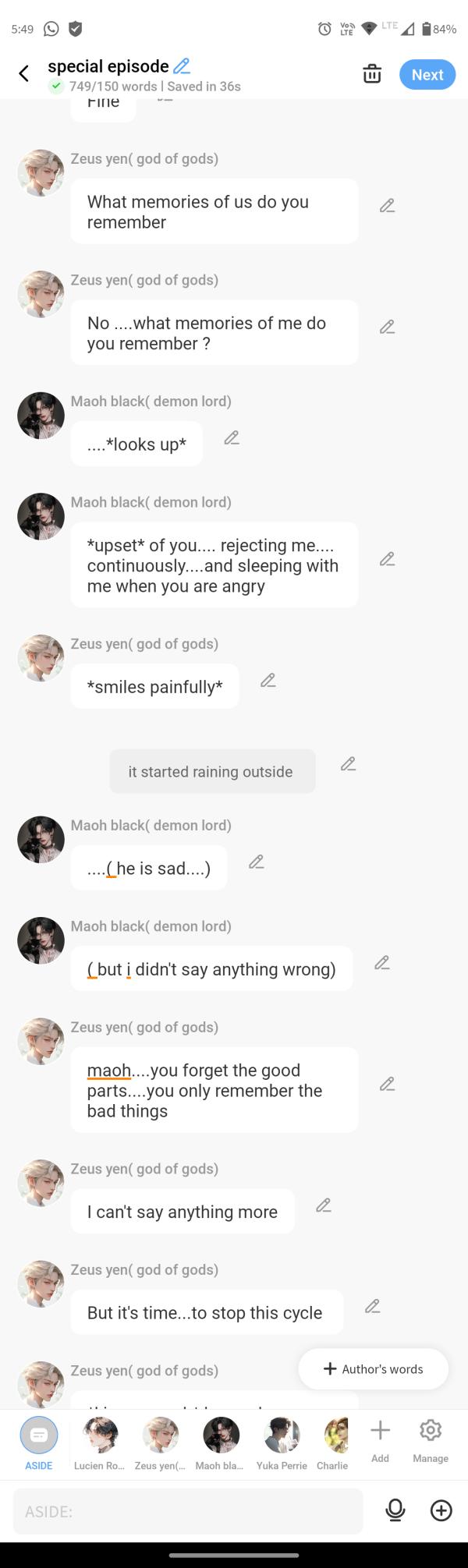Edit the "*looks up*" message
Viewport: 468px width, 1568px height.
[x=232, y=438]
